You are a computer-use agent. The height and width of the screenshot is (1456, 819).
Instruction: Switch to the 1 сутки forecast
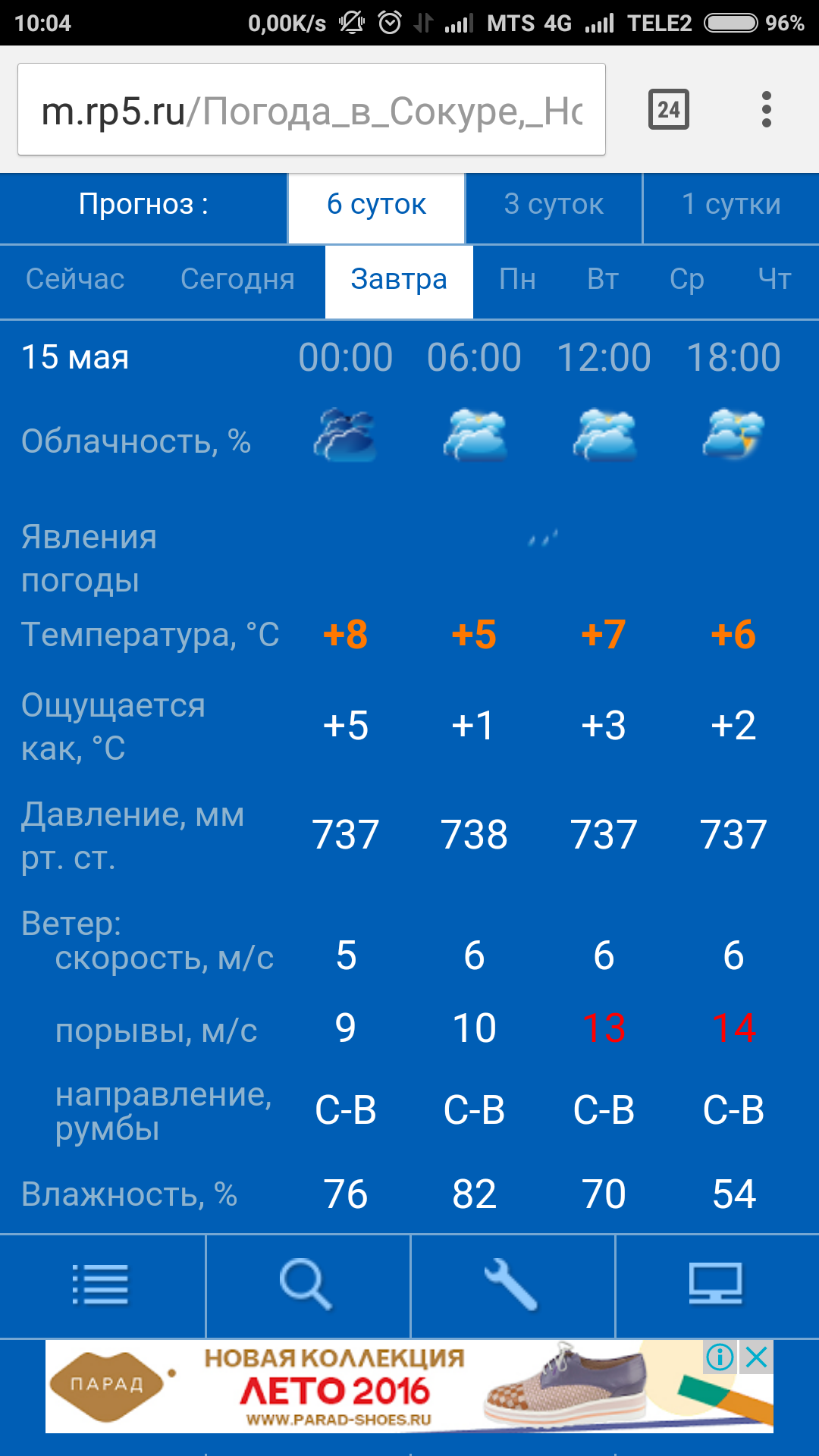pyautogui.click(x=730, y=206)
